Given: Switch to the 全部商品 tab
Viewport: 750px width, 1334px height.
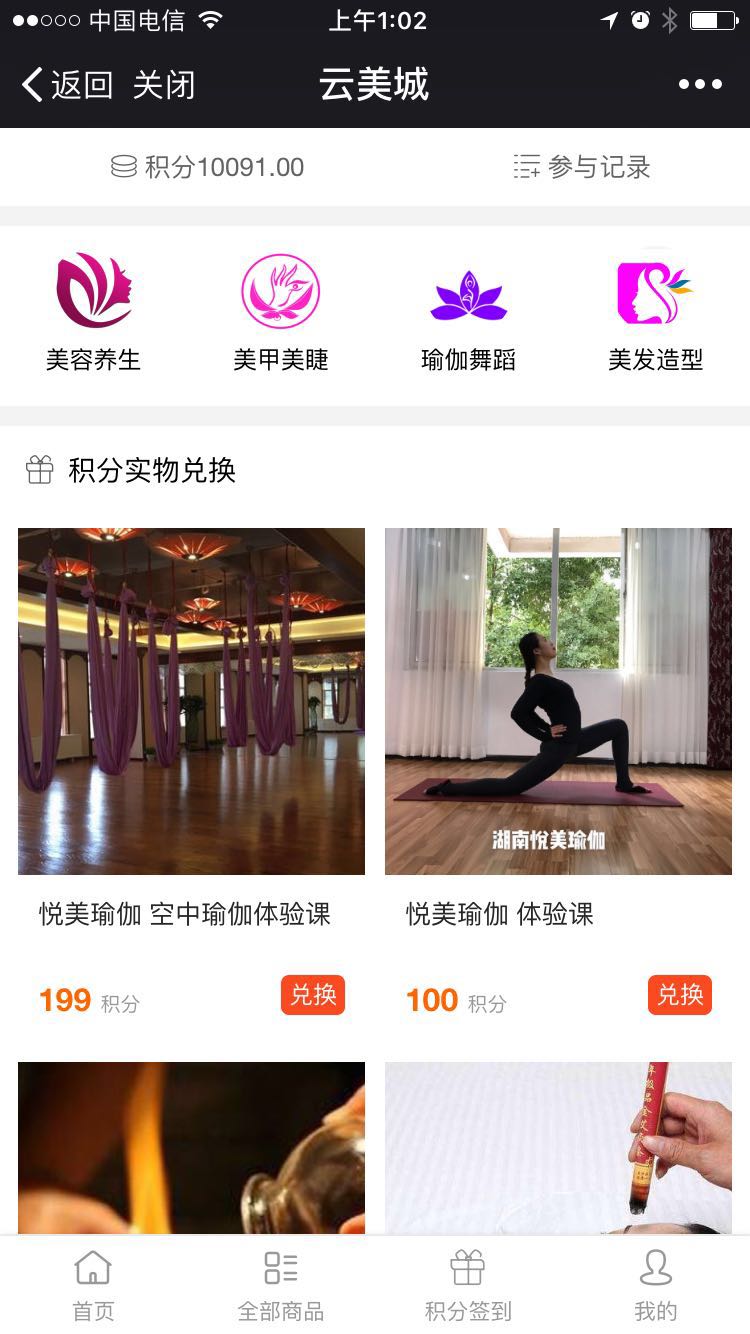Looking at the screenshot, I should (281, 1285).
